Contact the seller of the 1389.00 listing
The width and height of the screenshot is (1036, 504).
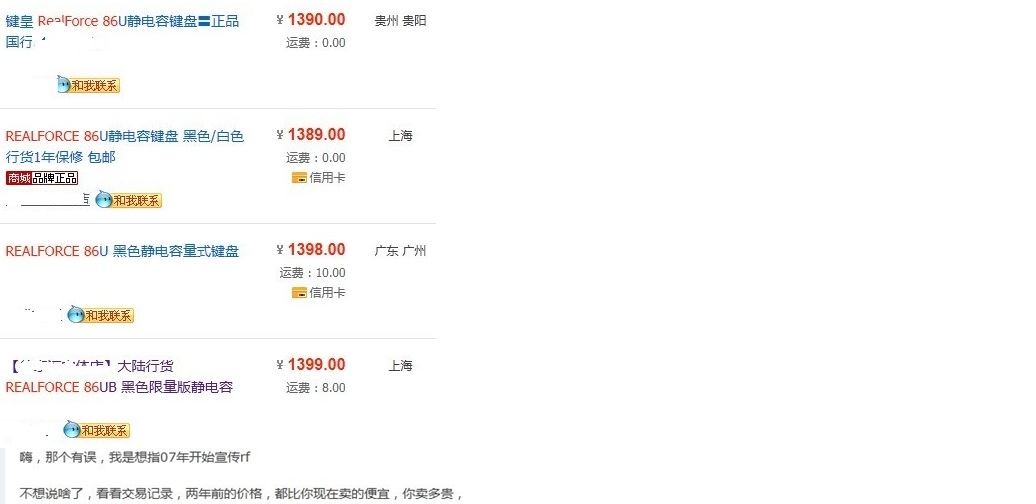129,201
